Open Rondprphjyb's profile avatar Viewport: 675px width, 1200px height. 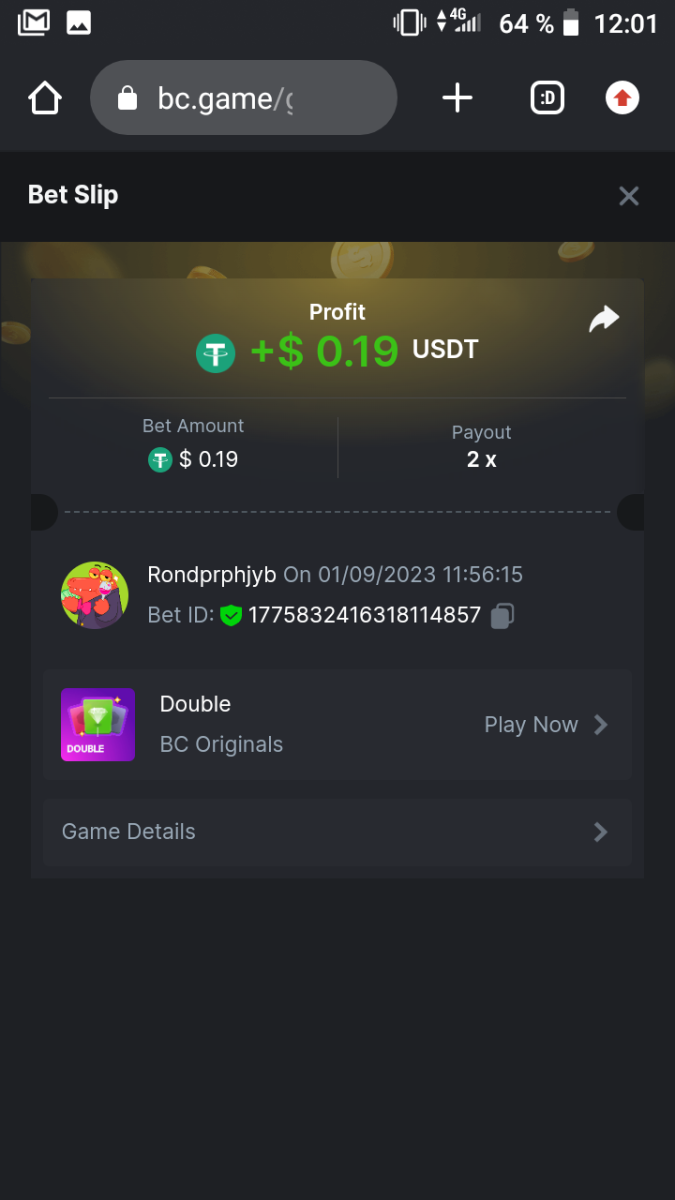point(95,595)
